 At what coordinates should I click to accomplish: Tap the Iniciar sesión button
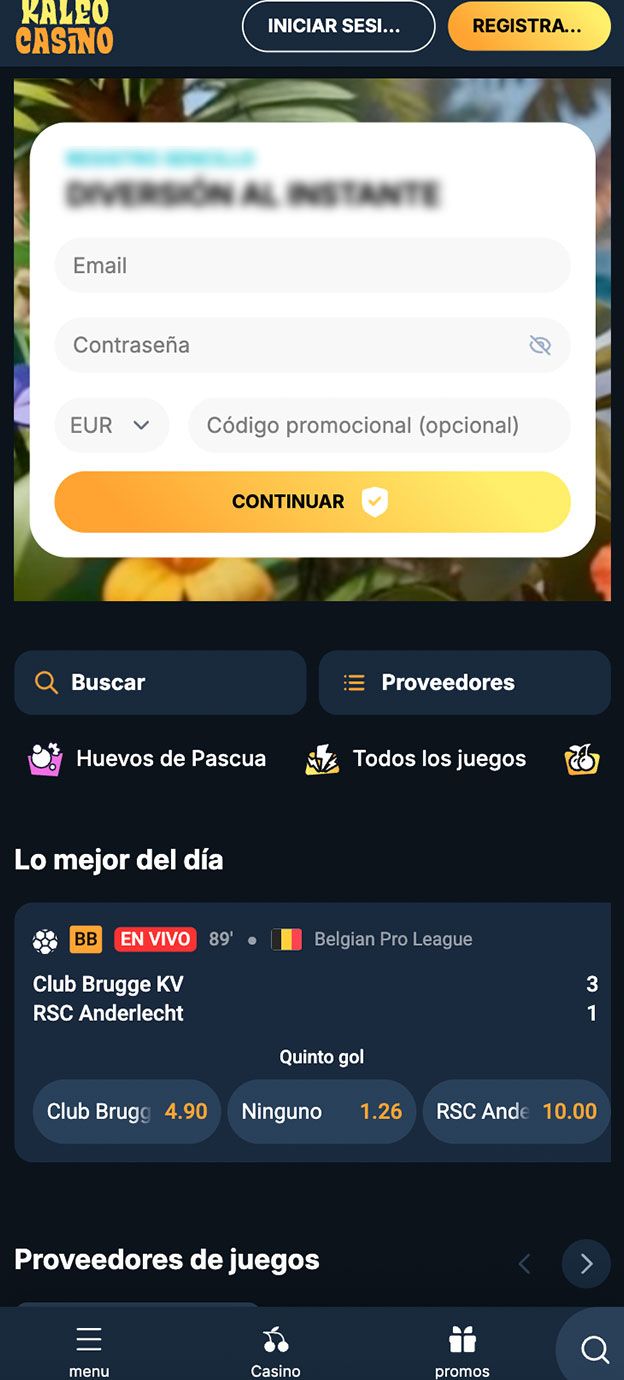[338, 26]
